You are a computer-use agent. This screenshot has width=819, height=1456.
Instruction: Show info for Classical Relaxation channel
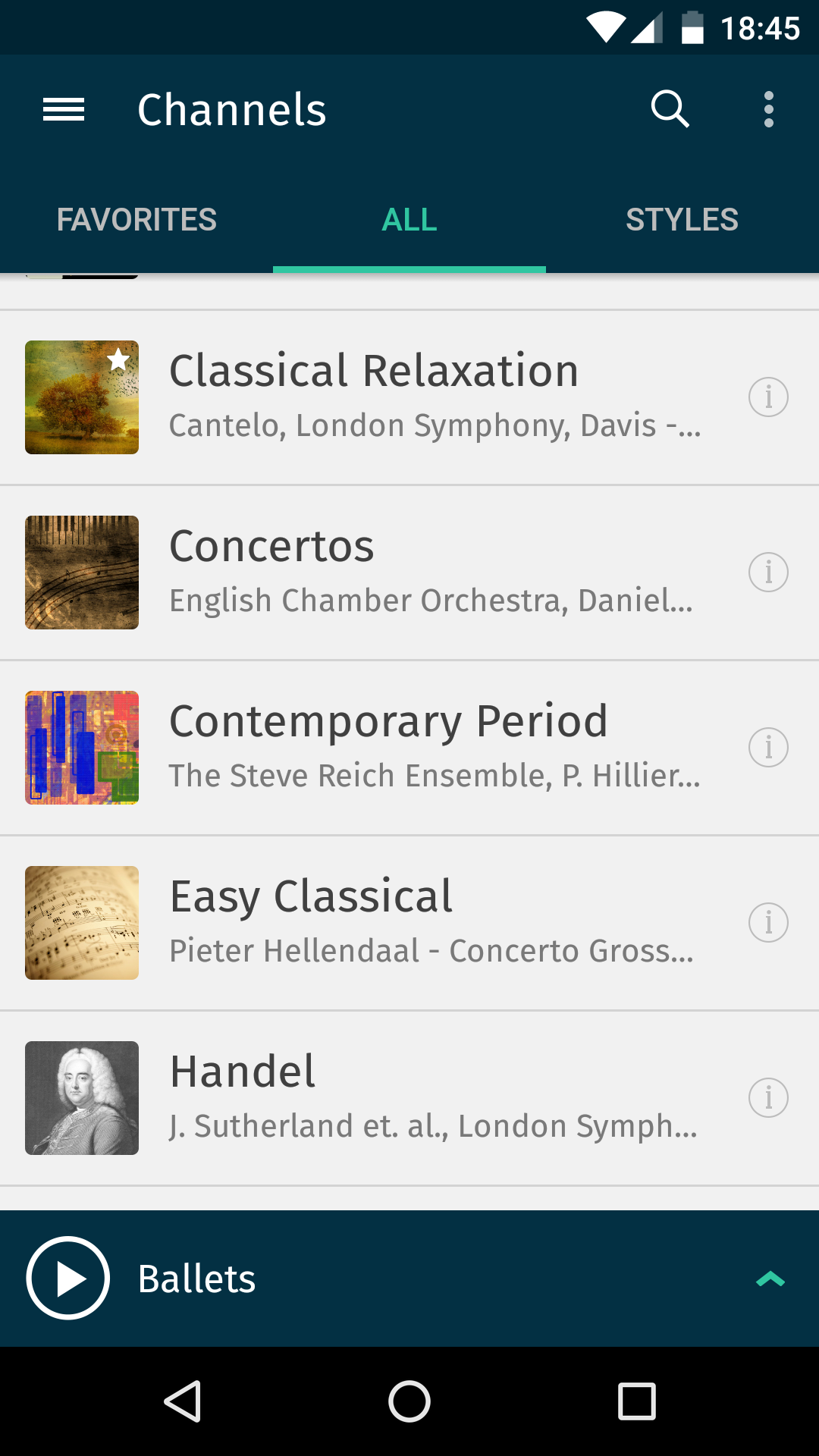[768, 397]
